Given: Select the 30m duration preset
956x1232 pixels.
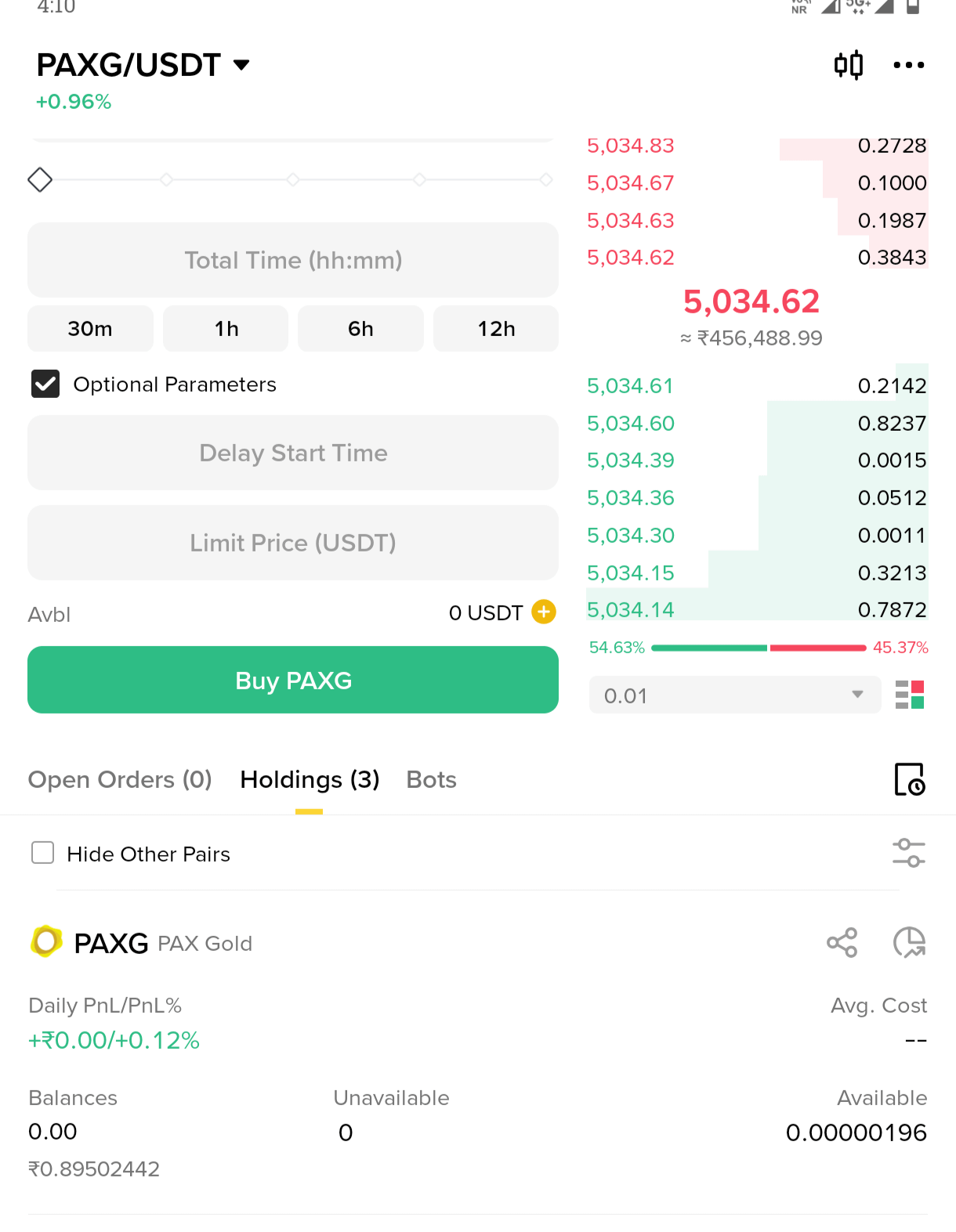Looking at the screenshot, I should (90, 329).
